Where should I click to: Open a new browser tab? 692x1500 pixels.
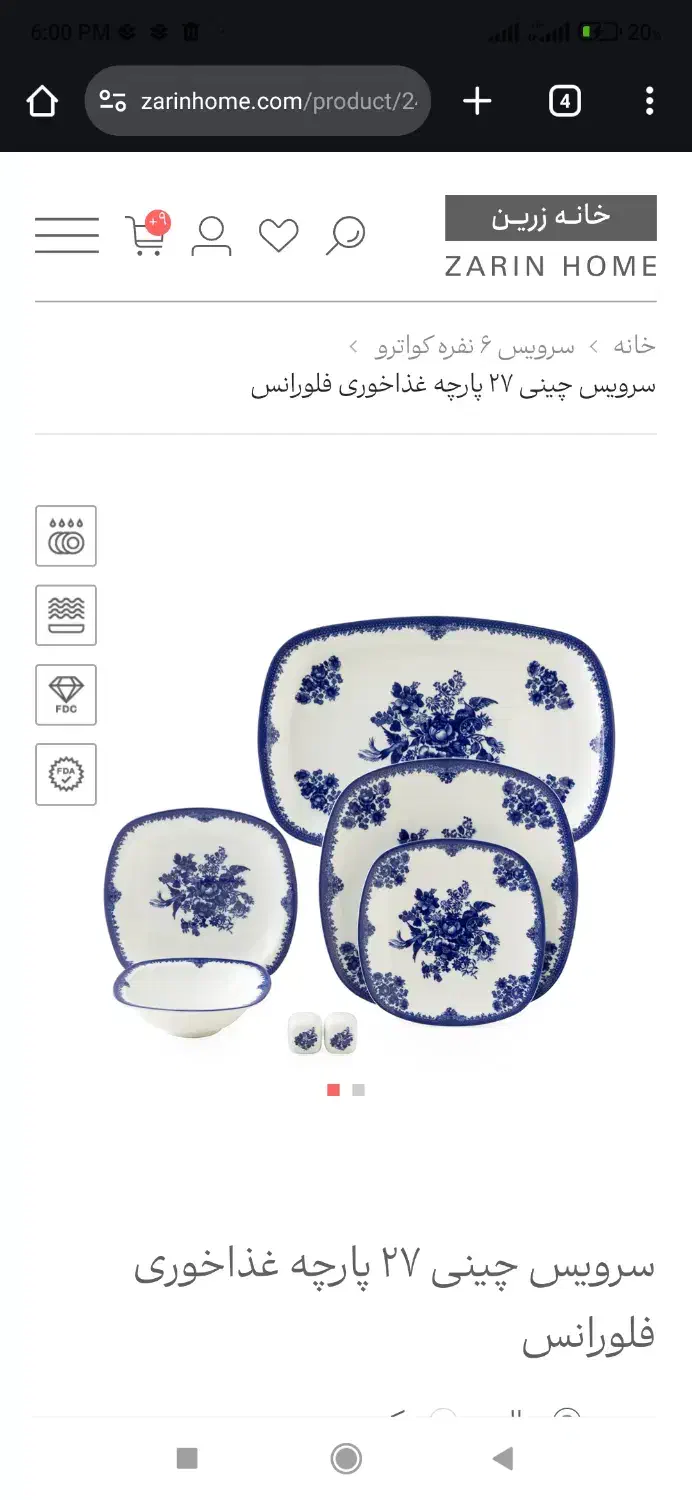(x=477, y=101)
